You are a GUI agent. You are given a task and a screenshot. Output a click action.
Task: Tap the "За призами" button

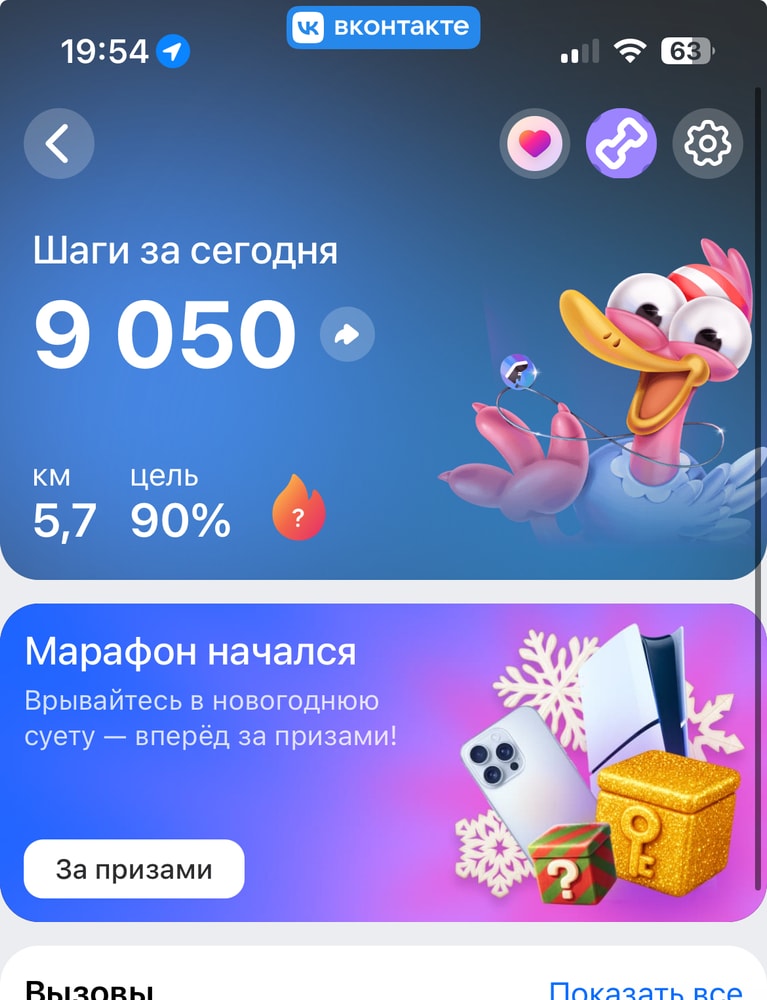[134, 869]
